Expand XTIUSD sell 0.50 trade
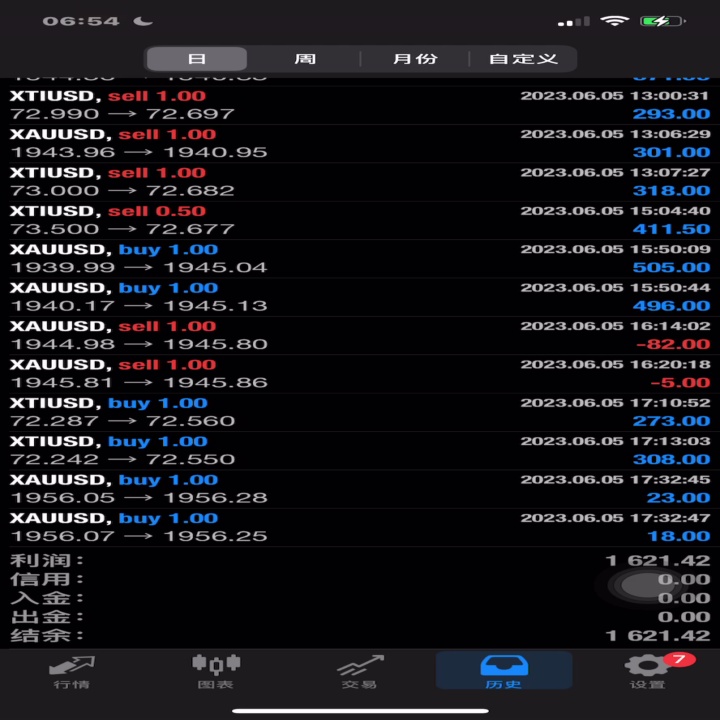The image size is (720, 720). tap(360, 220)
